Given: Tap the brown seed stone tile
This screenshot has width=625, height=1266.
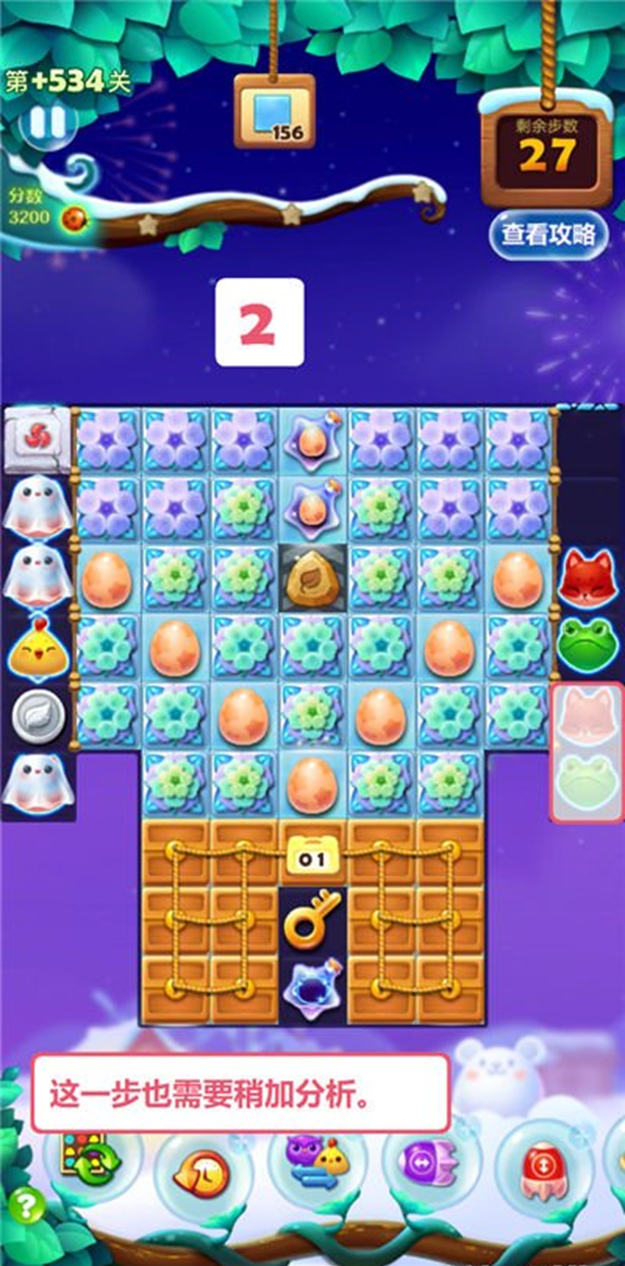Looking at the screenshot, I should [x=312, y=578].
